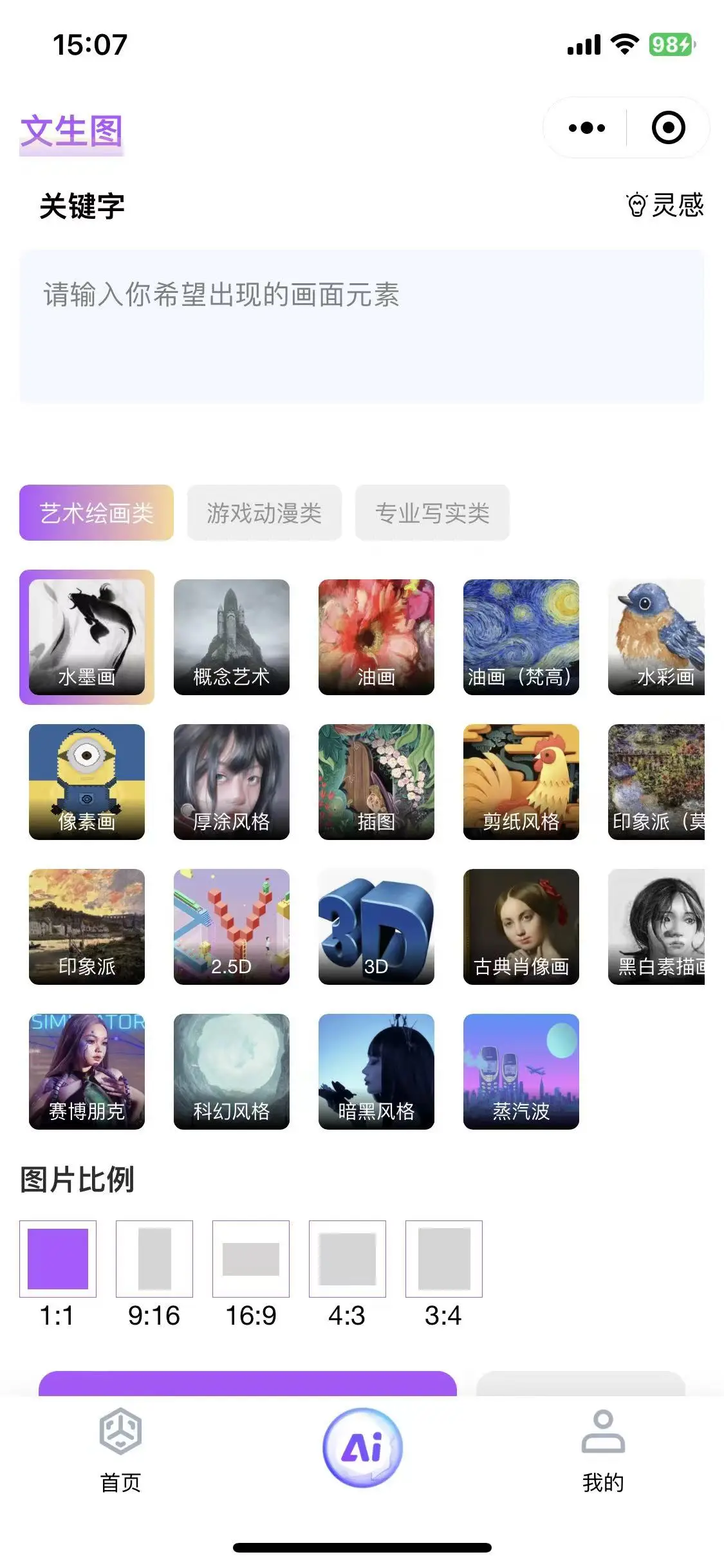724x1568 pixels.
Task: Choose the 剪纸风格 paper-cut style
Action: click(x=521, y=781)
